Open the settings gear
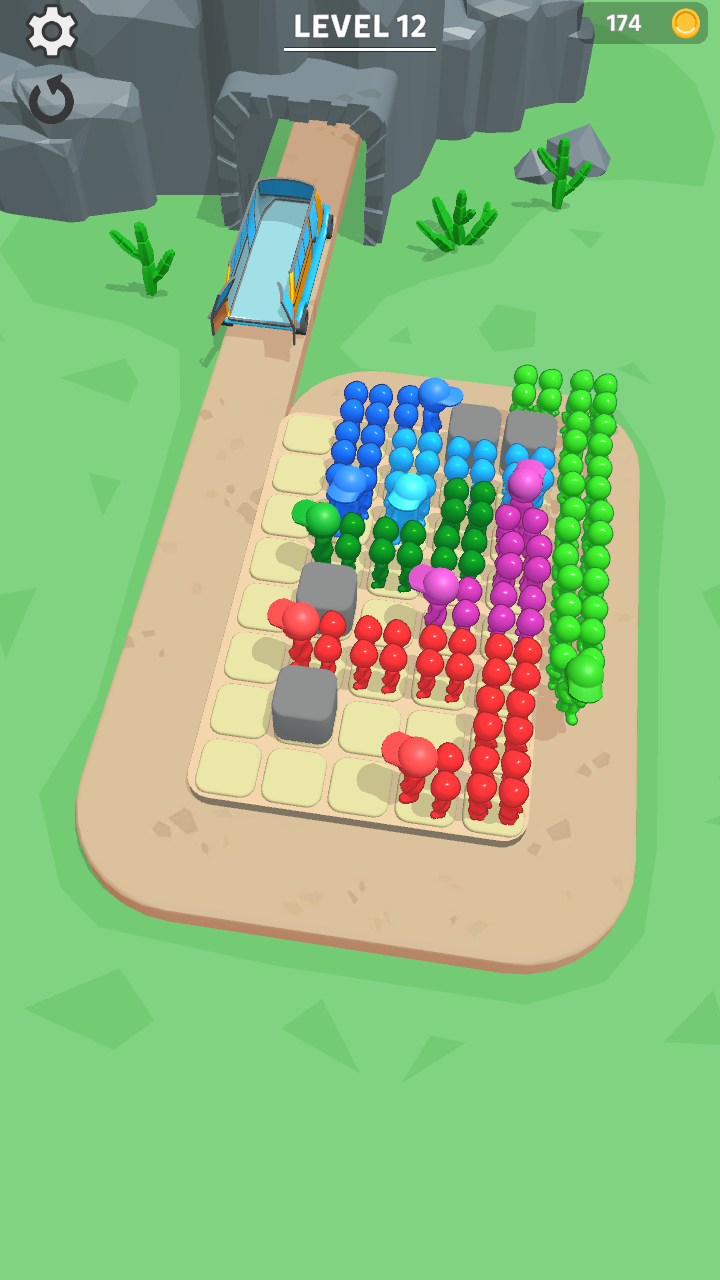720x1280 pixels. pos(51,31)
